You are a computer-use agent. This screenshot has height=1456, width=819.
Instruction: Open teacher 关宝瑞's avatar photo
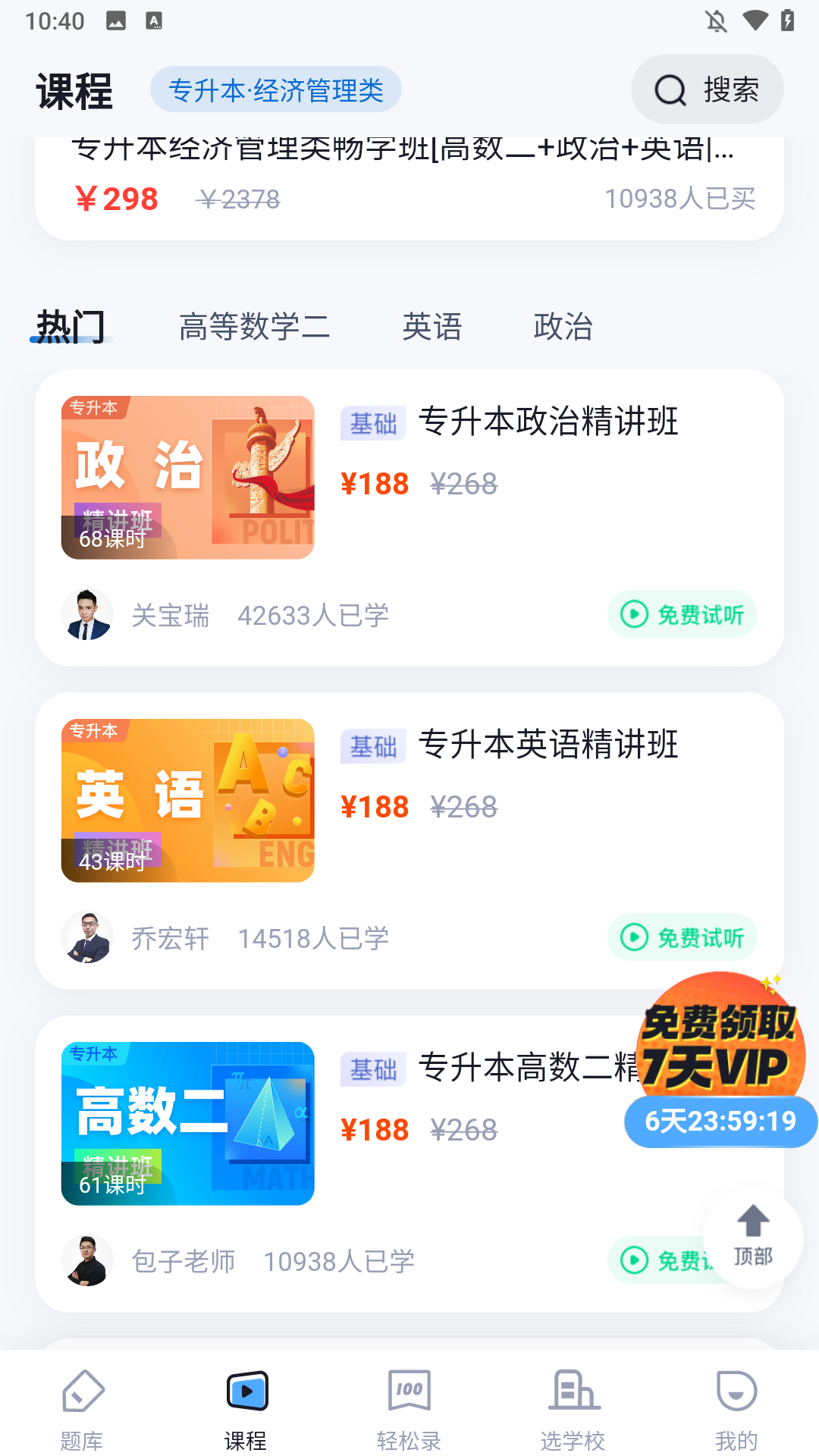87,614
